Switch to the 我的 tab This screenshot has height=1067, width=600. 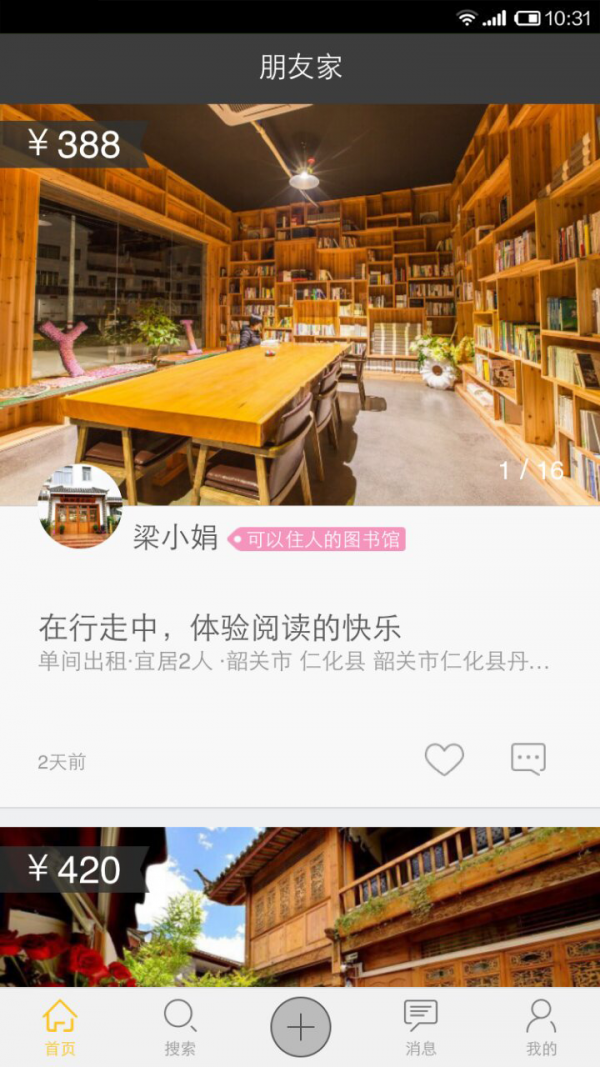(541, 1027)
